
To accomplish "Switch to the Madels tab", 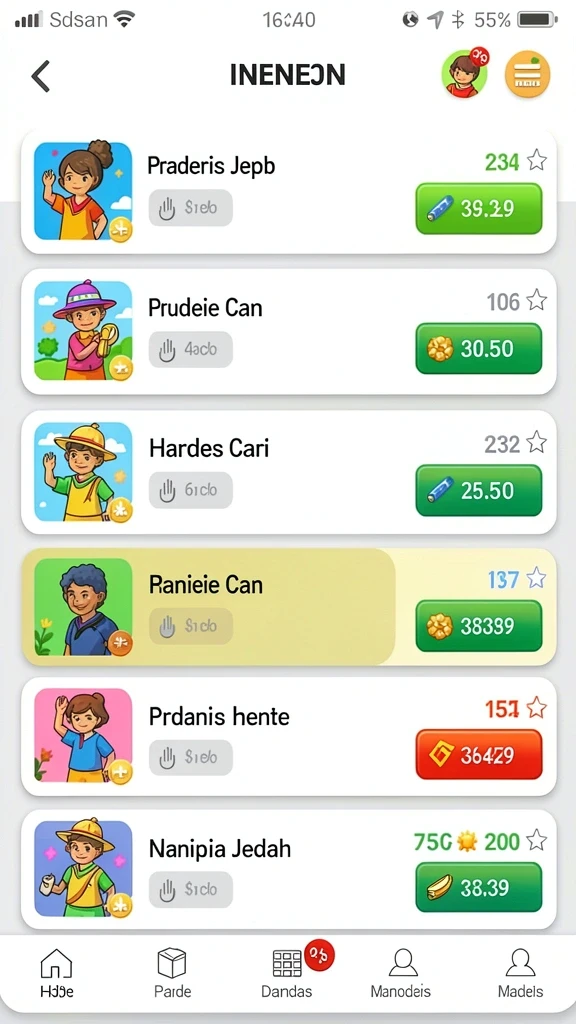I will tap(520, 973).
